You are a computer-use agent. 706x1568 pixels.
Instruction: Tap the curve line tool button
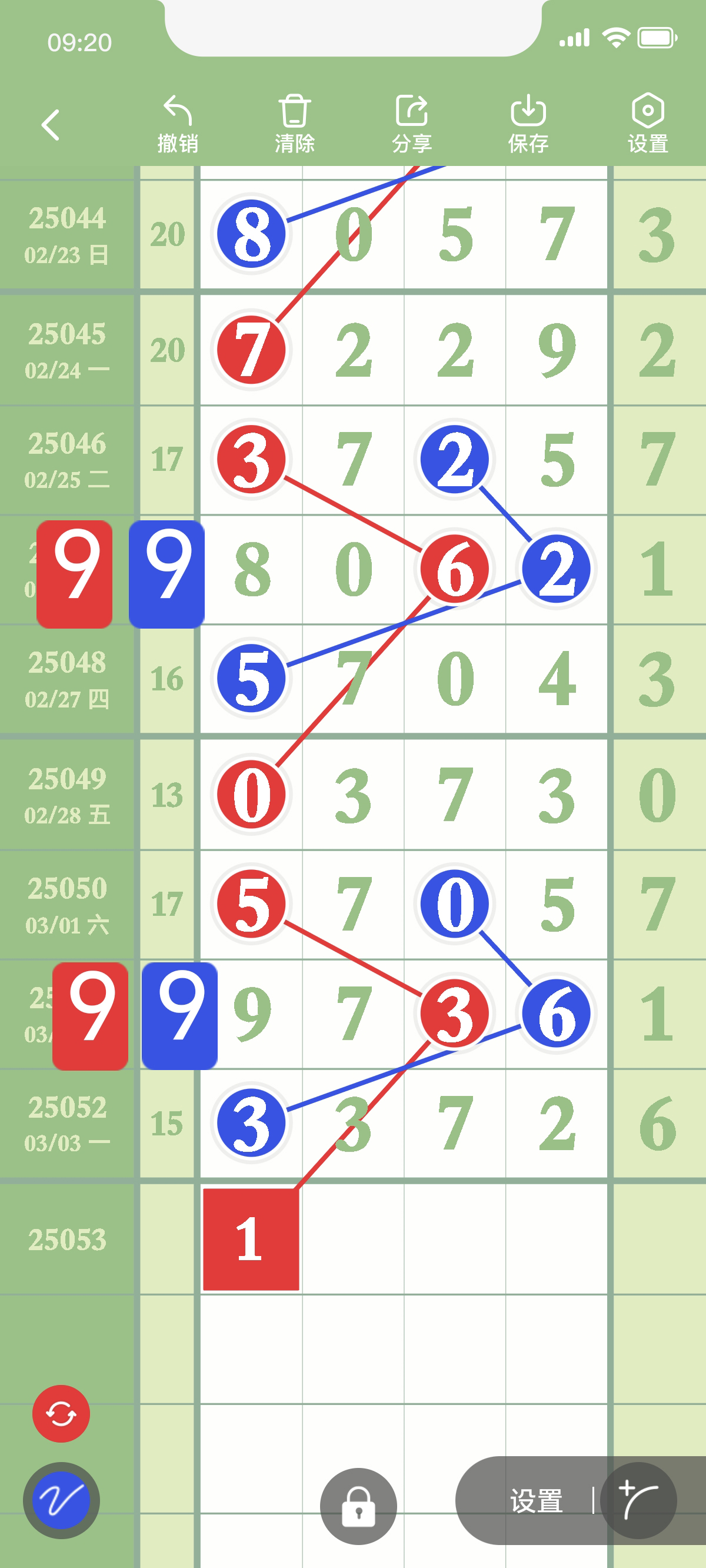coord(638,1500)
